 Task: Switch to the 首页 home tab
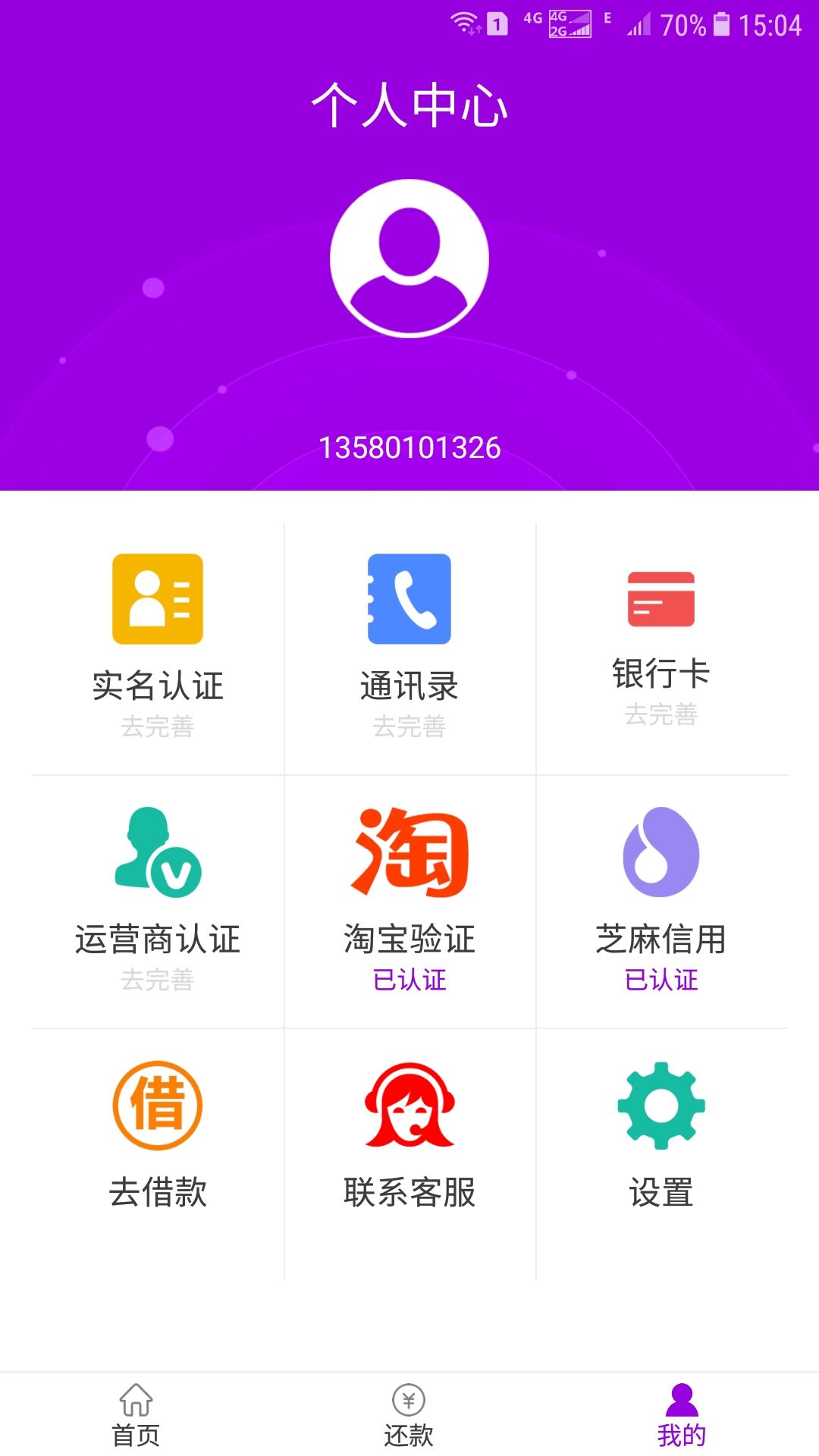coord(136,1415)
